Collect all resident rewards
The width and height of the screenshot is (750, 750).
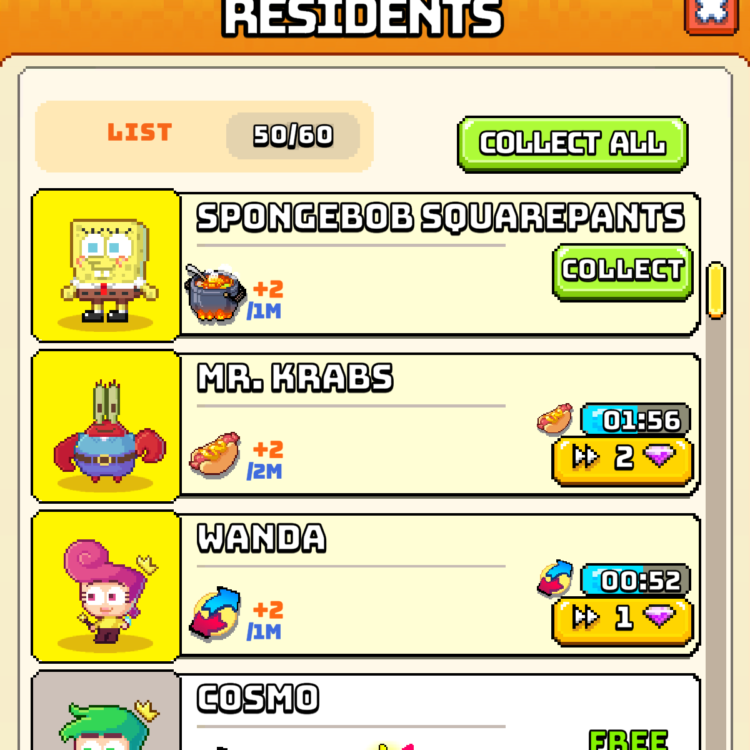(x=572, y=144)
